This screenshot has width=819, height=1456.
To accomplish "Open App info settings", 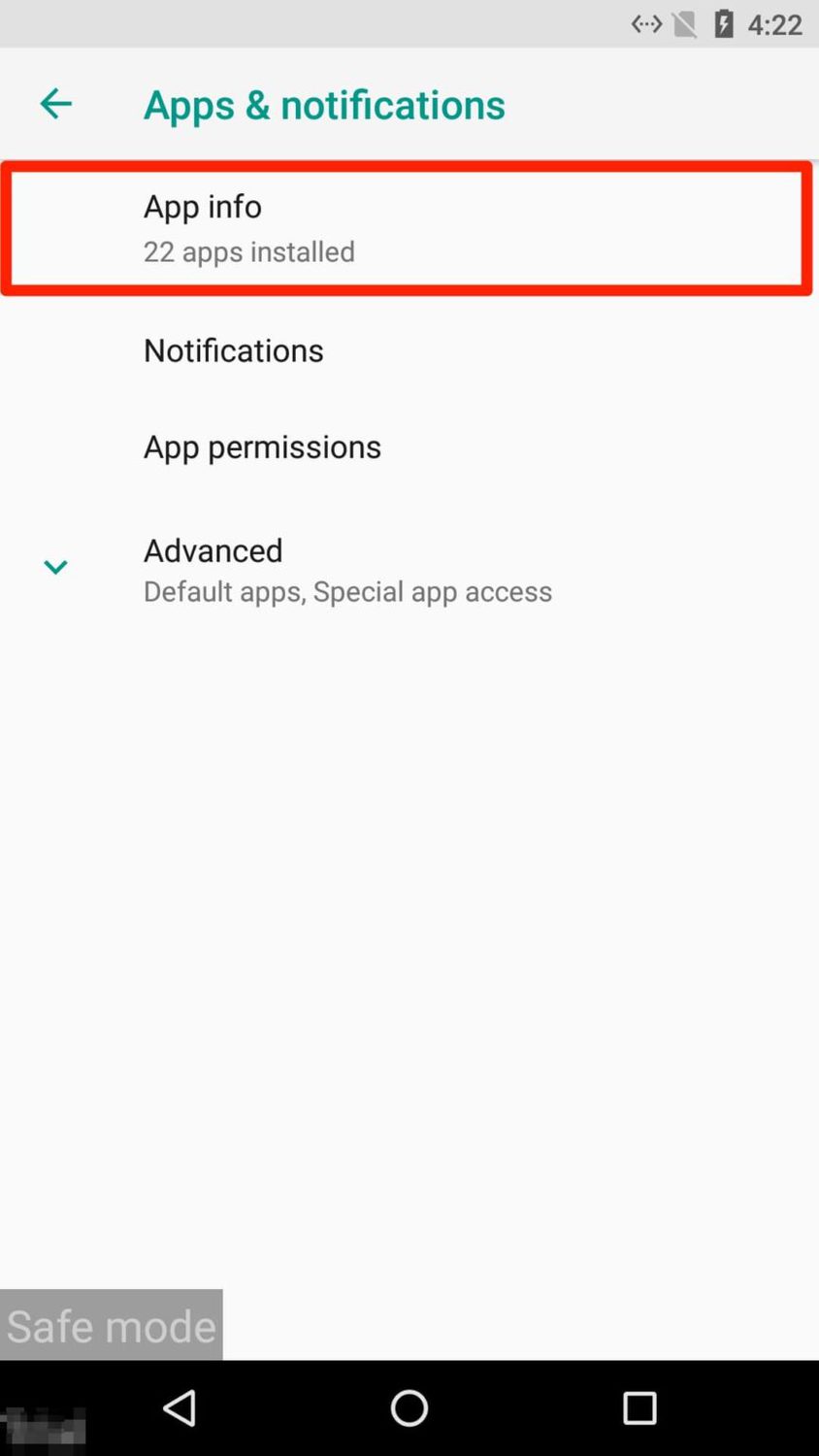I will point(202,206).
